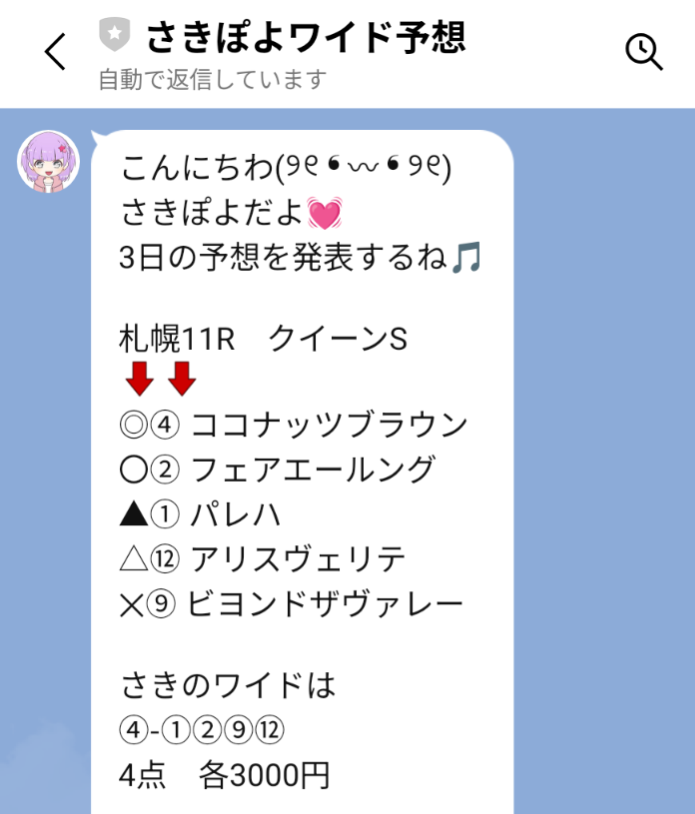
Task: Open the chat search icon
Action: click(x=644, y=52)
